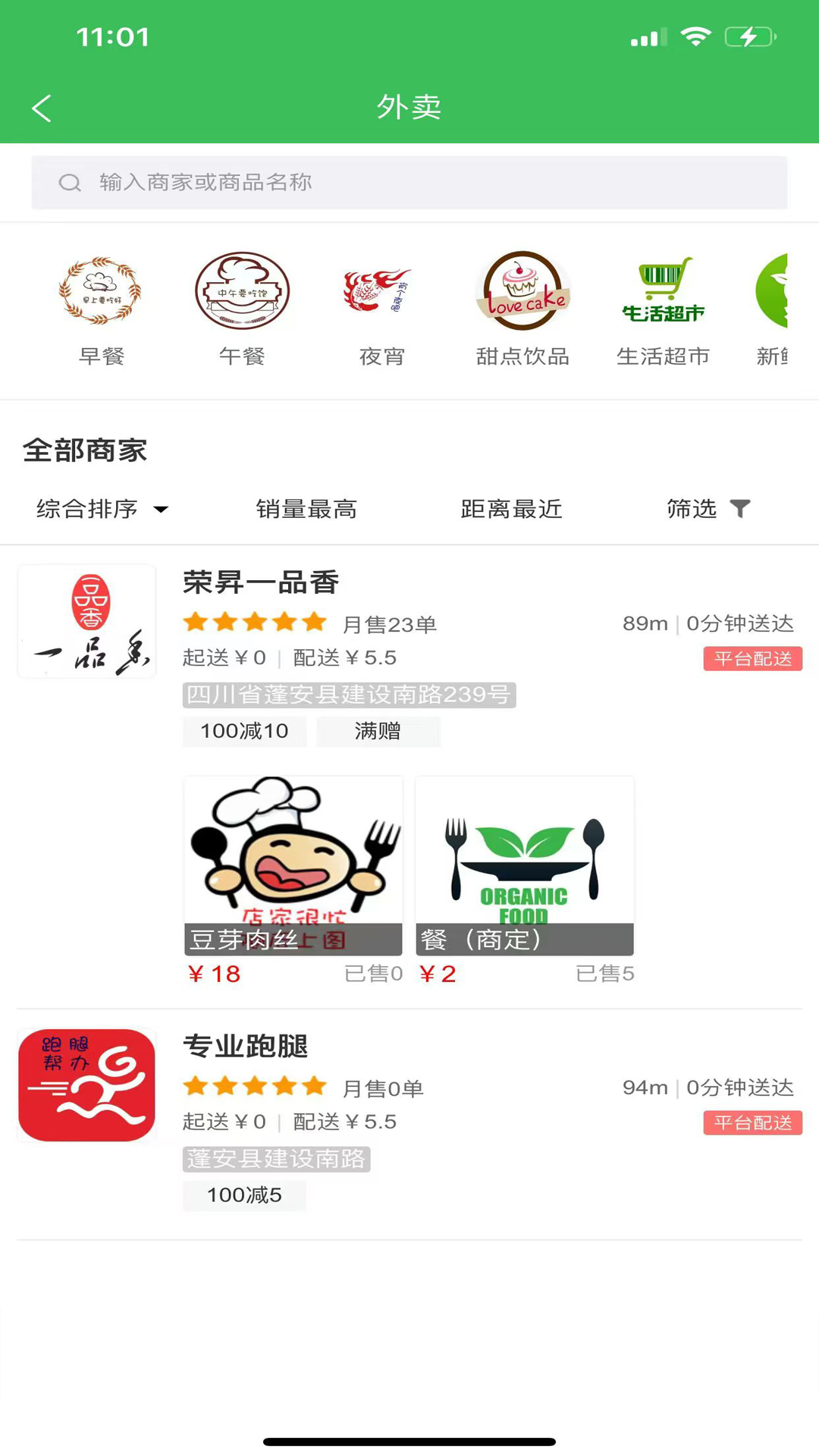Open the 荣昇一品香 store
The width and height of the screenshot is (819, 1456).
coord(261,582)
